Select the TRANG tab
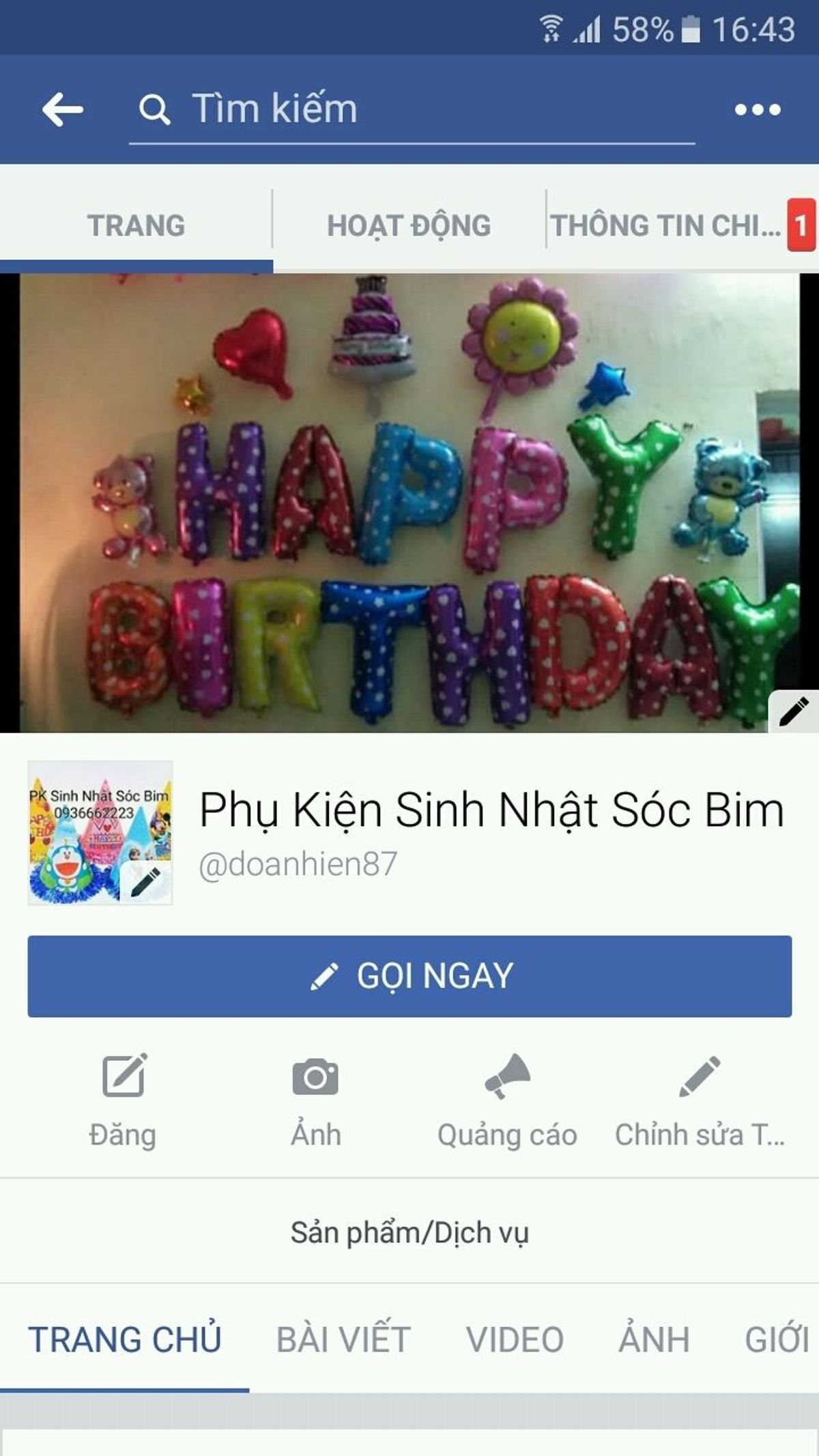The image size is (819, 1456). point(136,225)
